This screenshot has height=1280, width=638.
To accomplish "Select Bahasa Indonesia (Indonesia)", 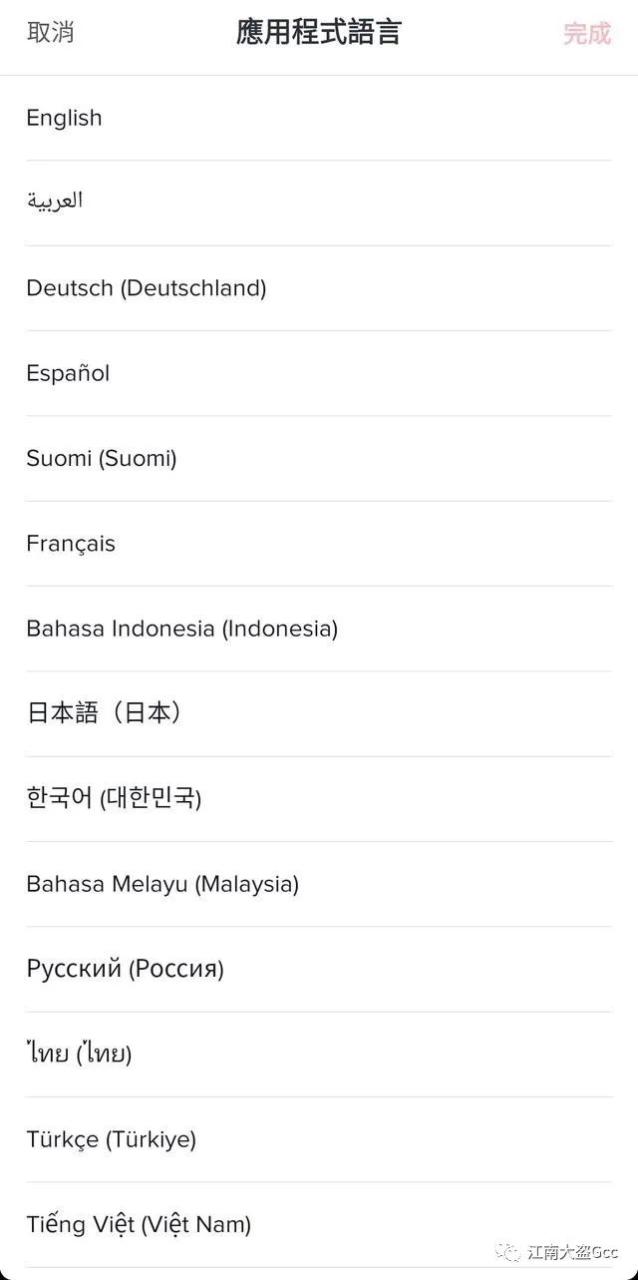I will 182,629.
